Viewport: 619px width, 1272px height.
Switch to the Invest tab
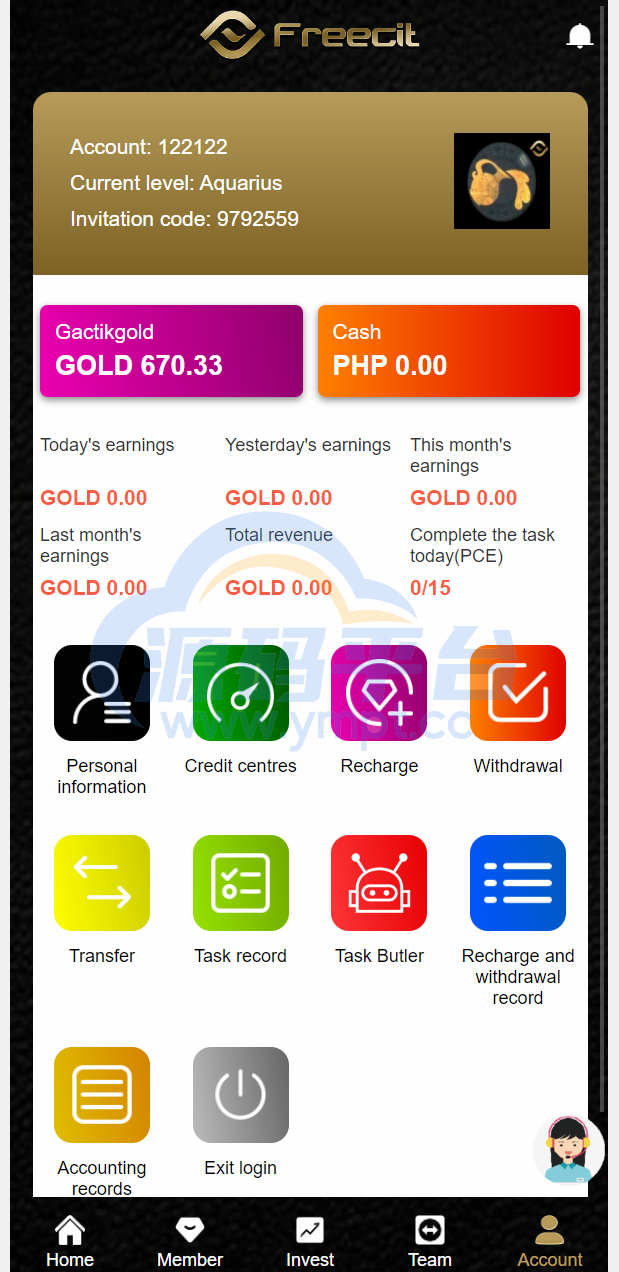point(310,1242)
